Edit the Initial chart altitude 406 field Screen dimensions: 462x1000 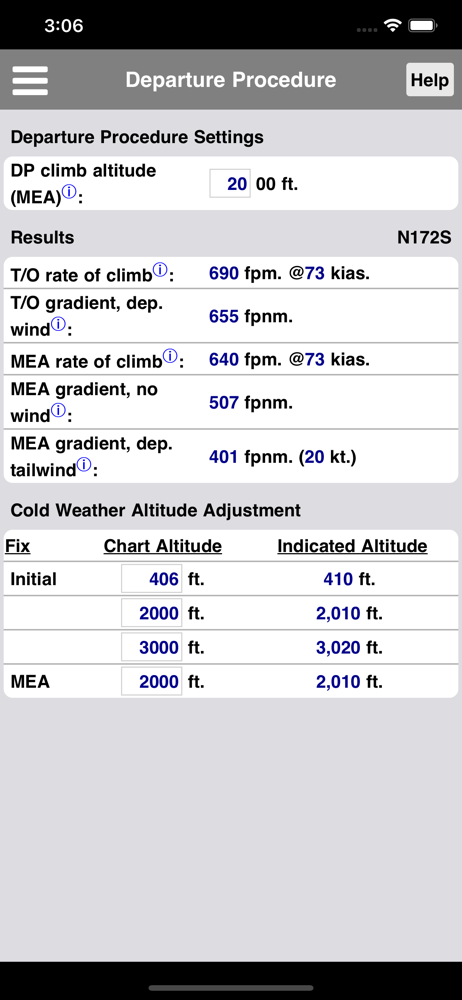click(x=152, y=579)
